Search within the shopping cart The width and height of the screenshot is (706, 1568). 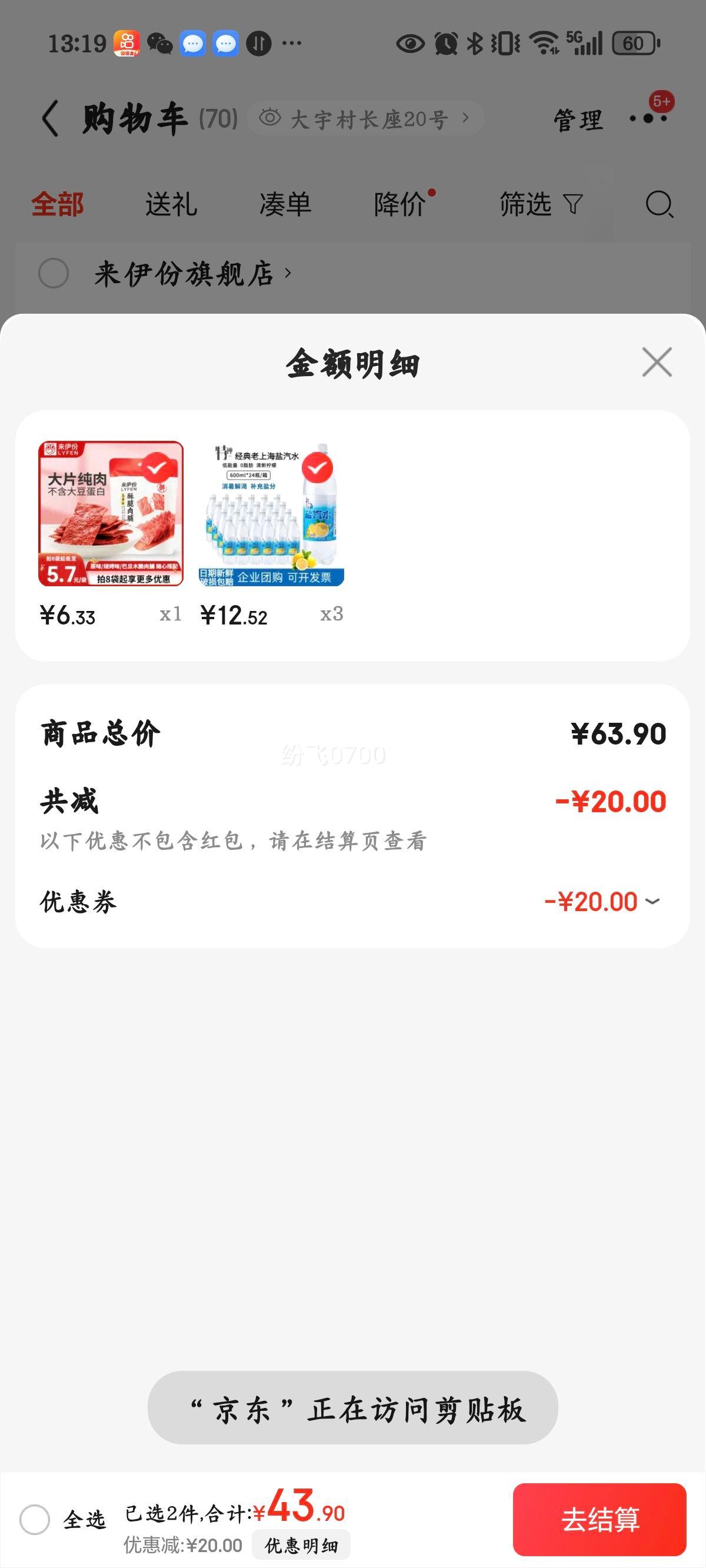pos(659,204)
